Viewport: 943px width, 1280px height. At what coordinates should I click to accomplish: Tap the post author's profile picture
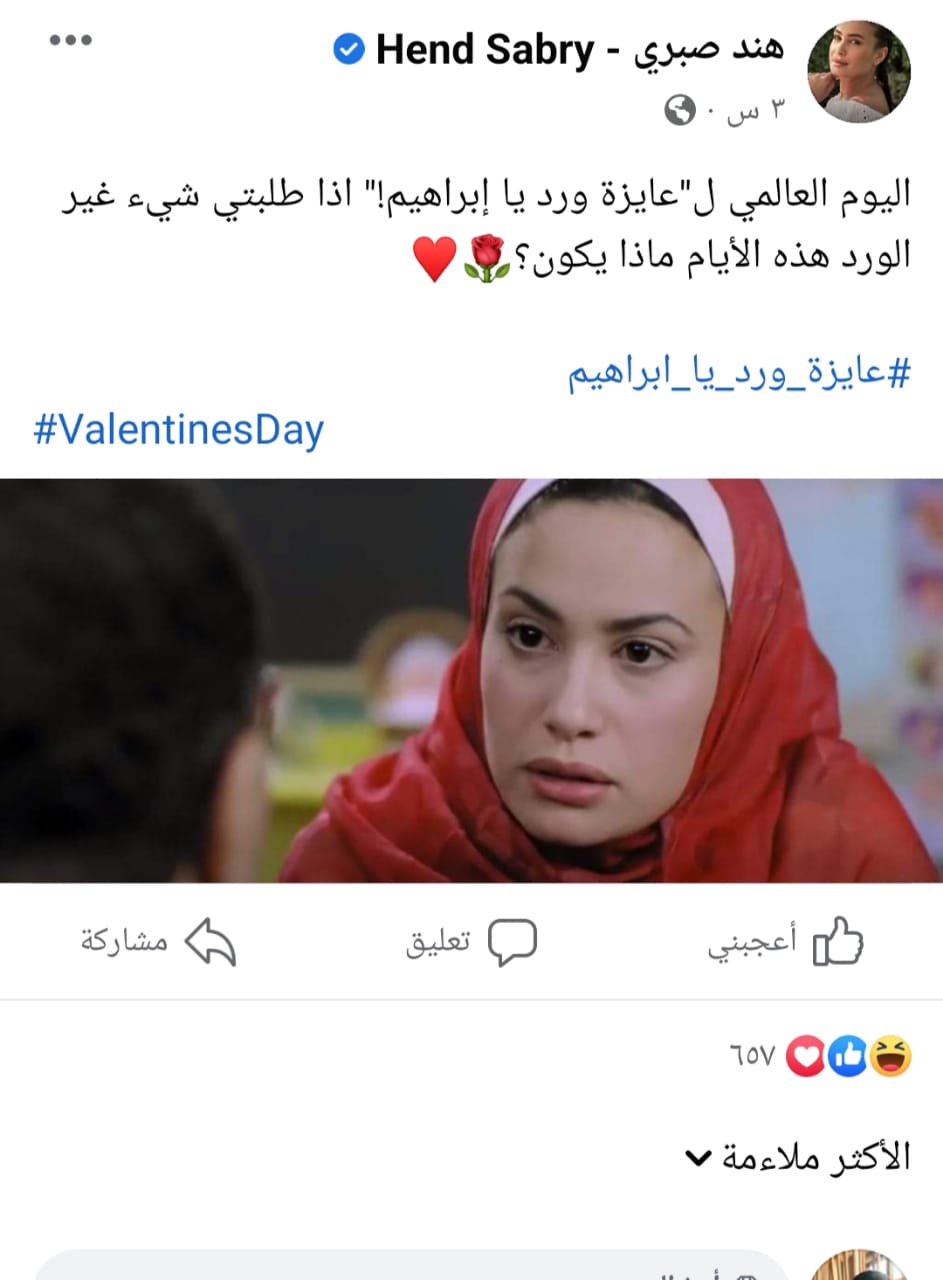click(858, 71)
